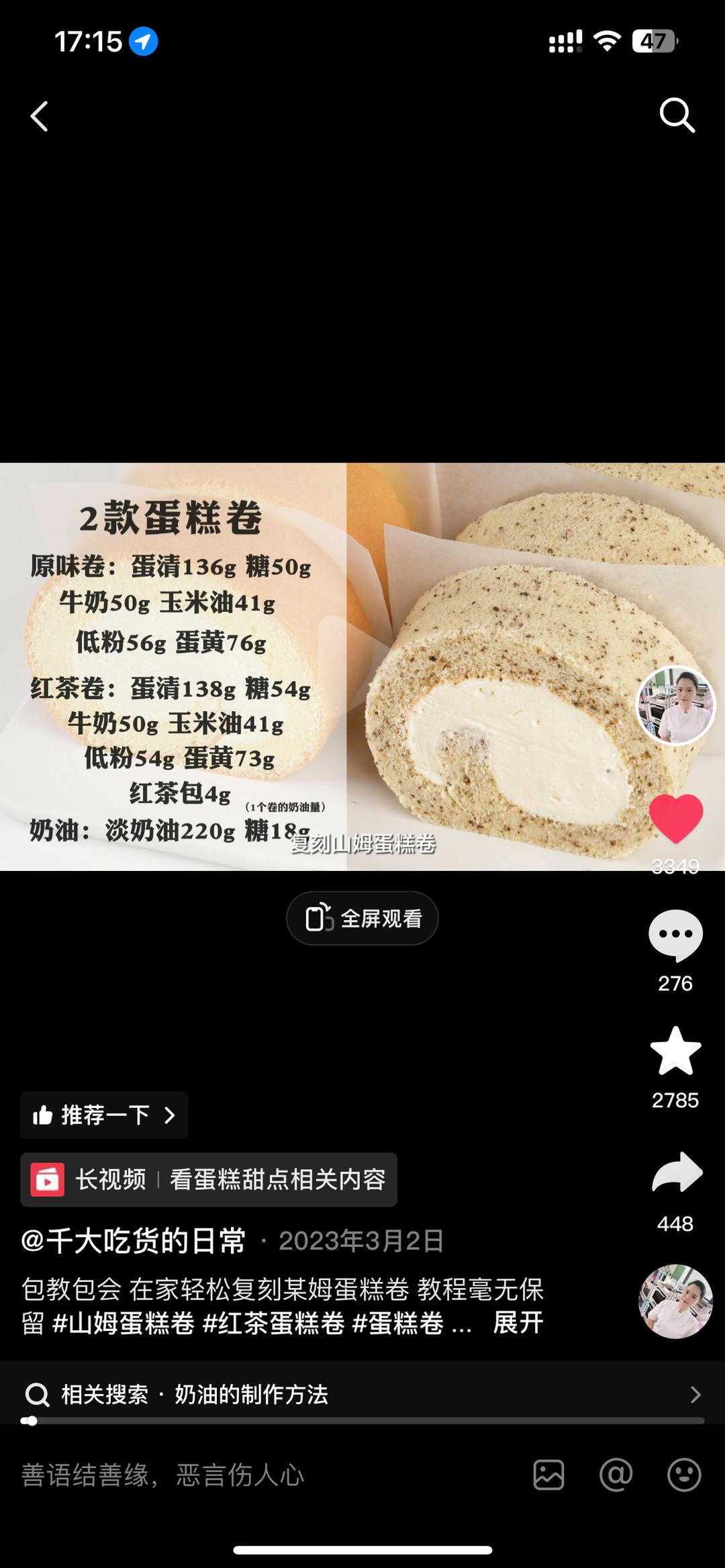
Task: Open the creator's avatar beside the video
Action: (675, 706)
